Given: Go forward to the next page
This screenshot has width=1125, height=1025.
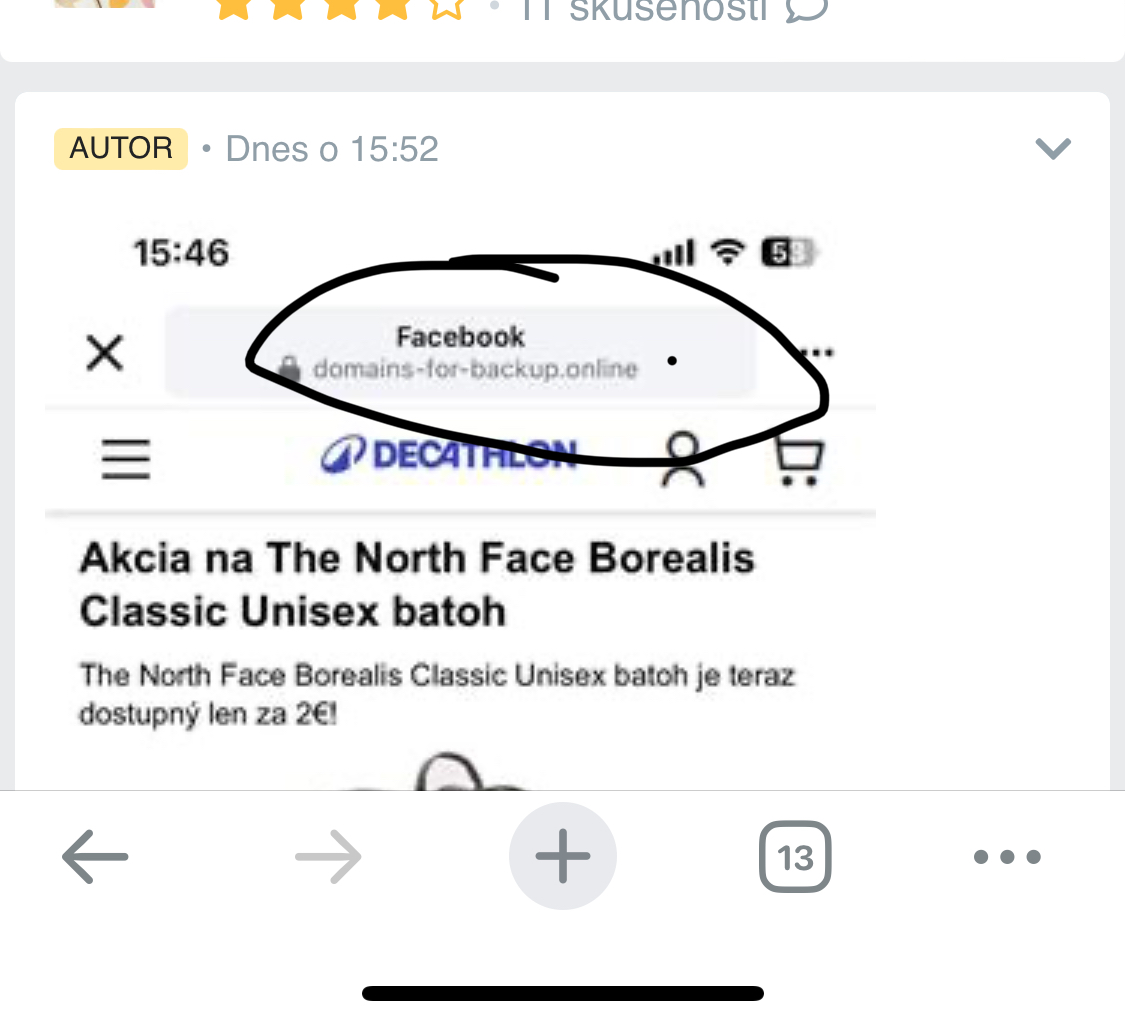Looking at the screenshot, I should pos(329,857).
